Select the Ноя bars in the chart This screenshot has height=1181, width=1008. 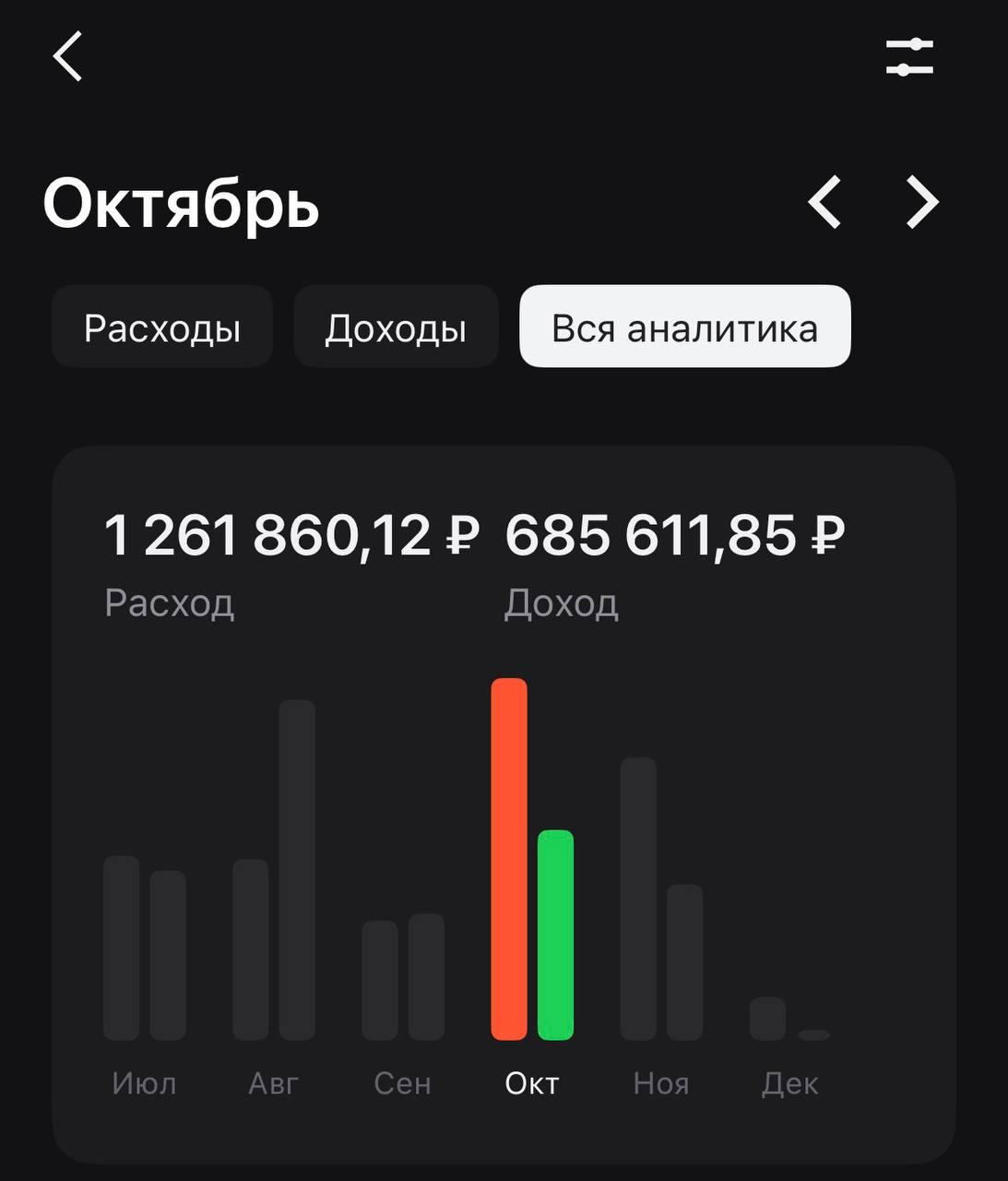(x=661, y=923)
